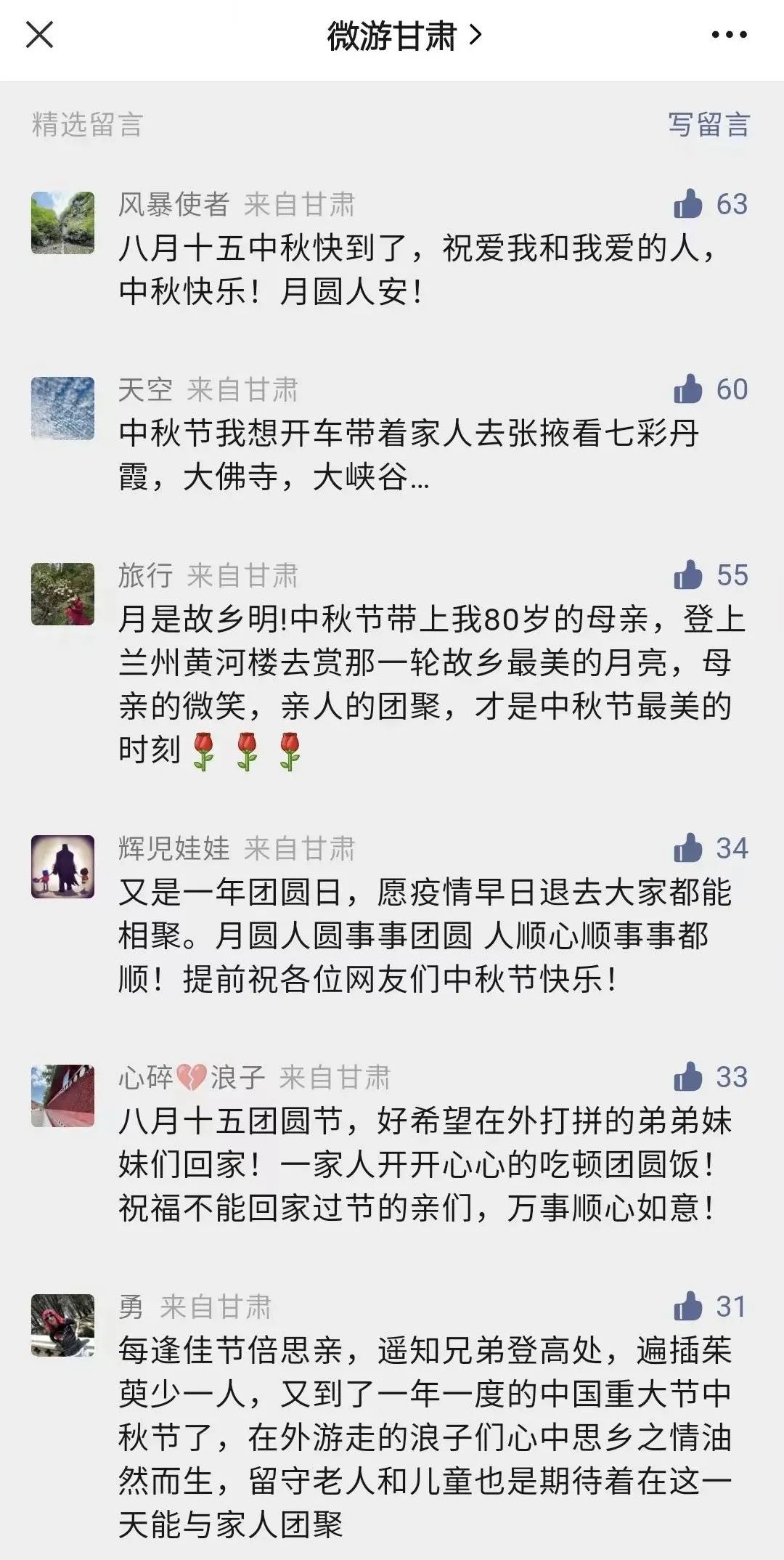Tap 写留言 to write a comment
Viewport: 784px width, 1560px height.
point(709,125)
